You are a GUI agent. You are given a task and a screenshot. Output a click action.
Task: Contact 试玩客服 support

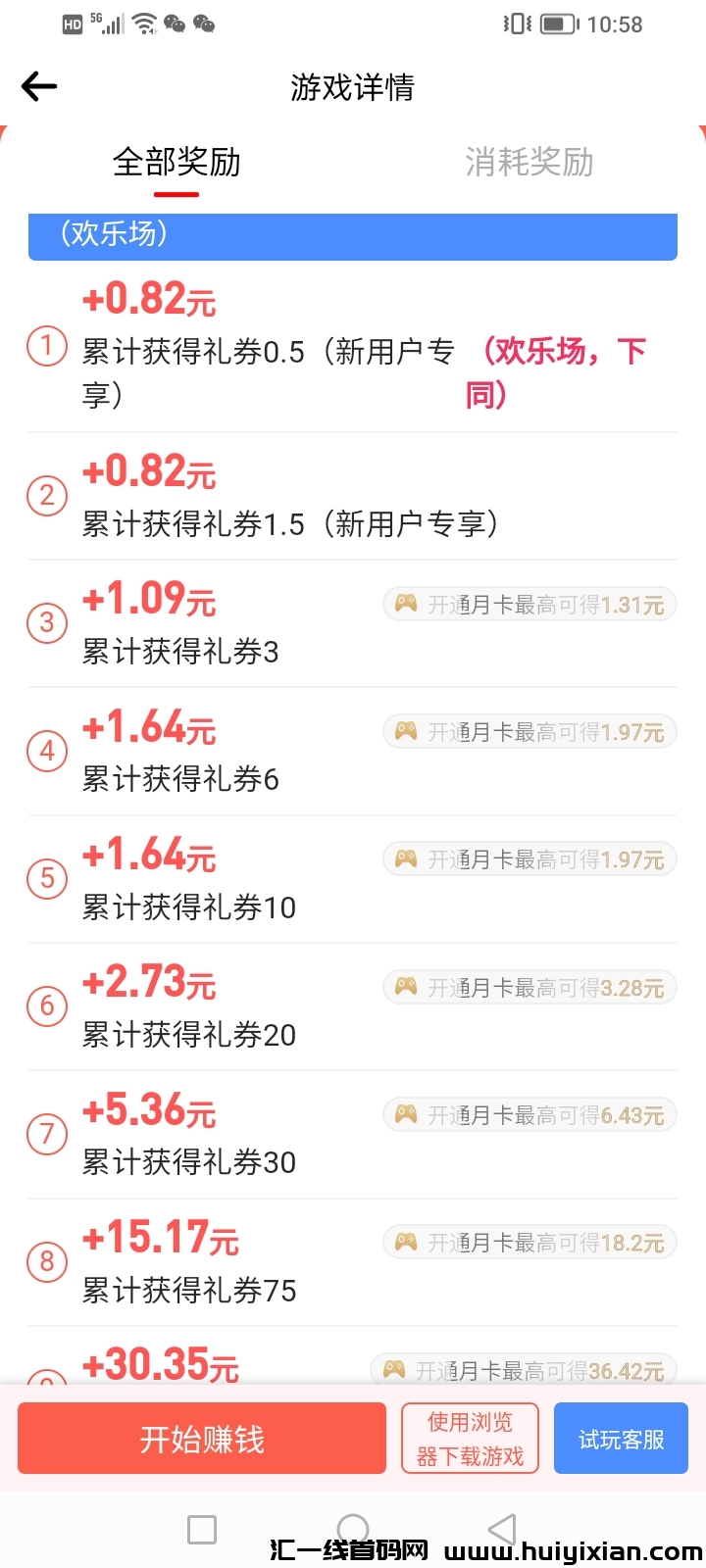[x=621, y=1439]
